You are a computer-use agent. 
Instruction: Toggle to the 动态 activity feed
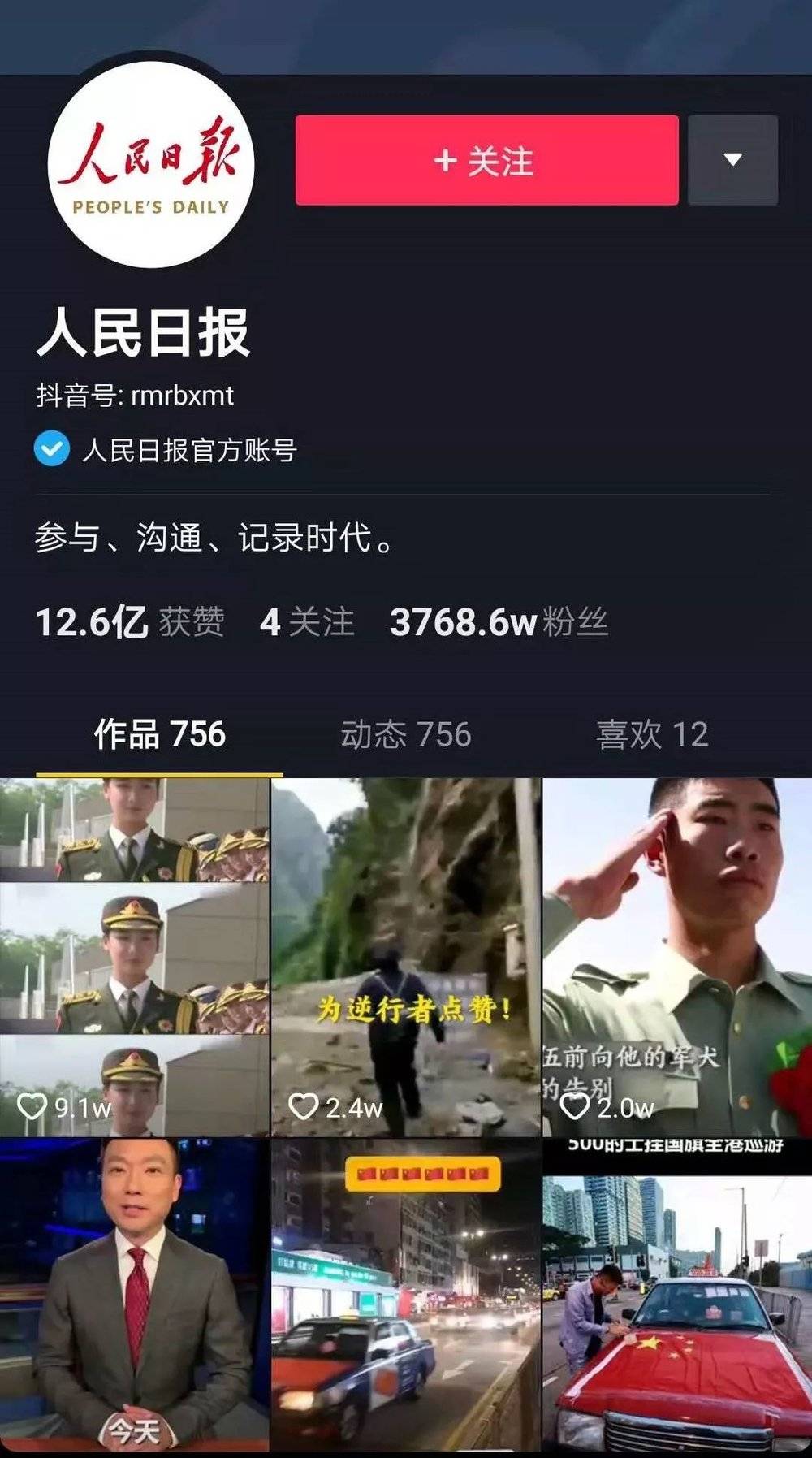point(404,733)
